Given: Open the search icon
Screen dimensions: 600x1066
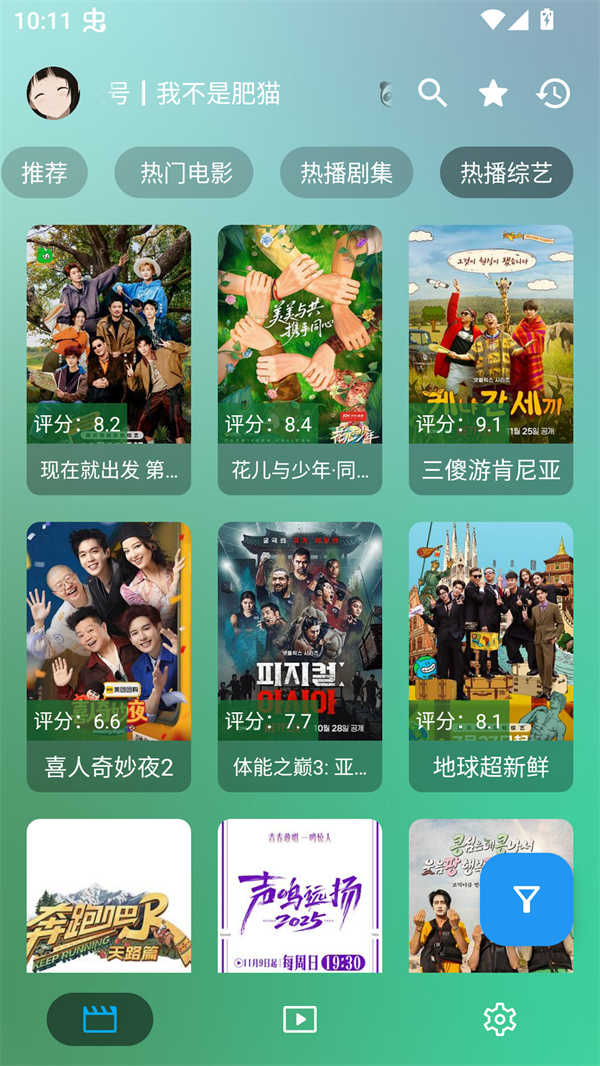Looking at the screenshot, I should pos(432,93).
